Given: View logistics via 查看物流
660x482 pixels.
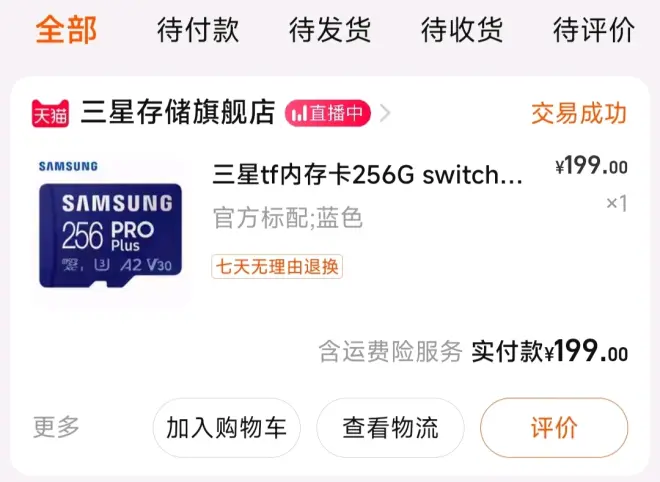Looking at the screenshot, I should click(x=391, y=428).
